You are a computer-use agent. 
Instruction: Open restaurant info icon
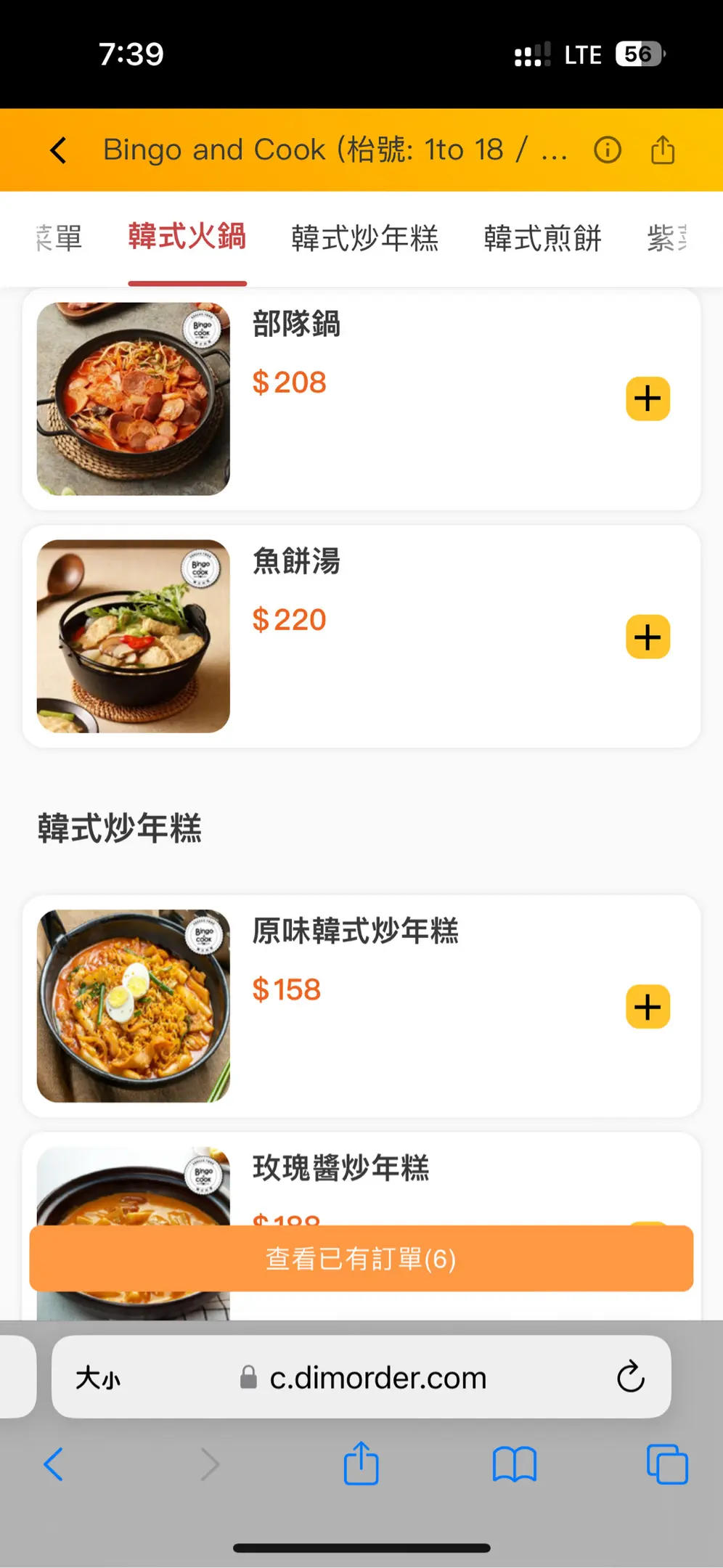click(607, 150)
